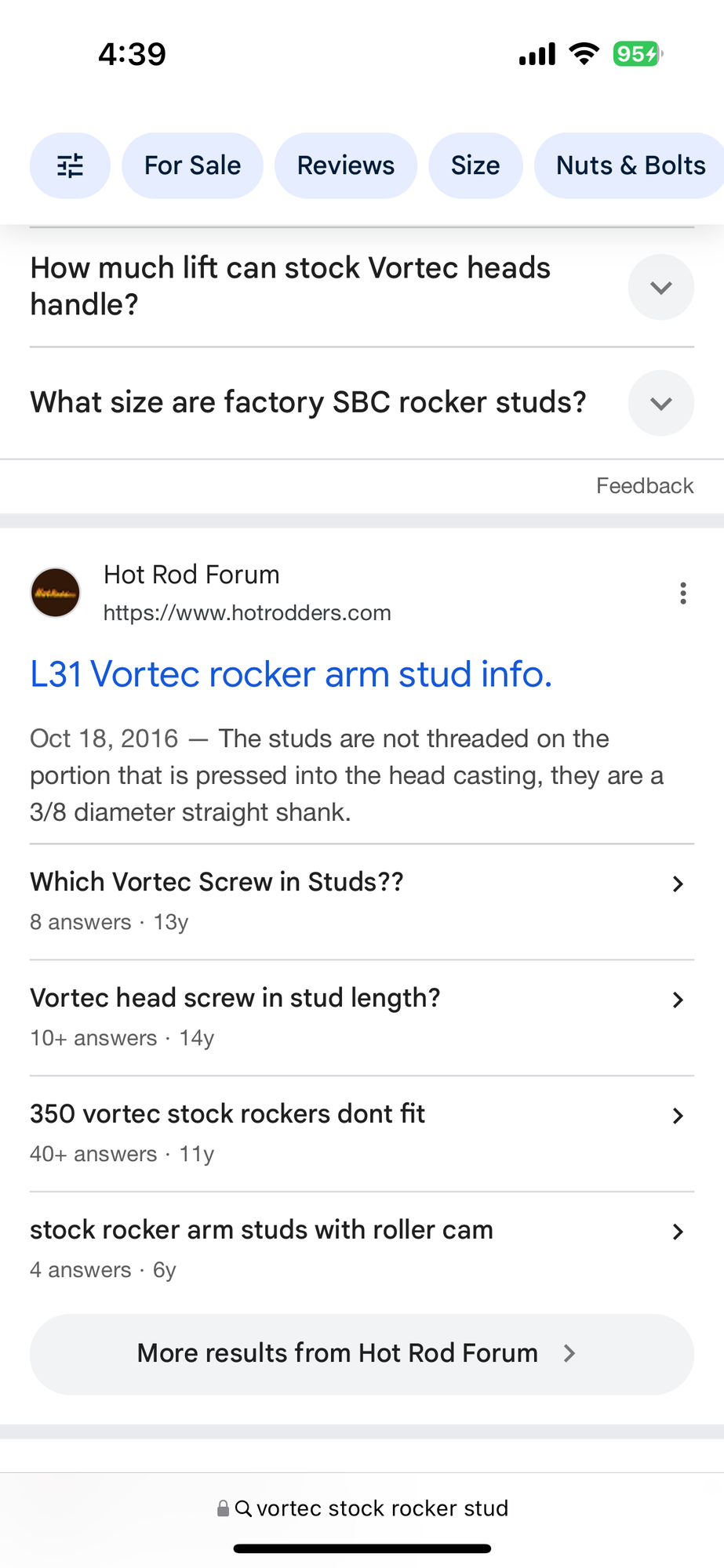View more results from Hot Rod Forum
Screen dimensions: 724x1568
point(361,1354)
